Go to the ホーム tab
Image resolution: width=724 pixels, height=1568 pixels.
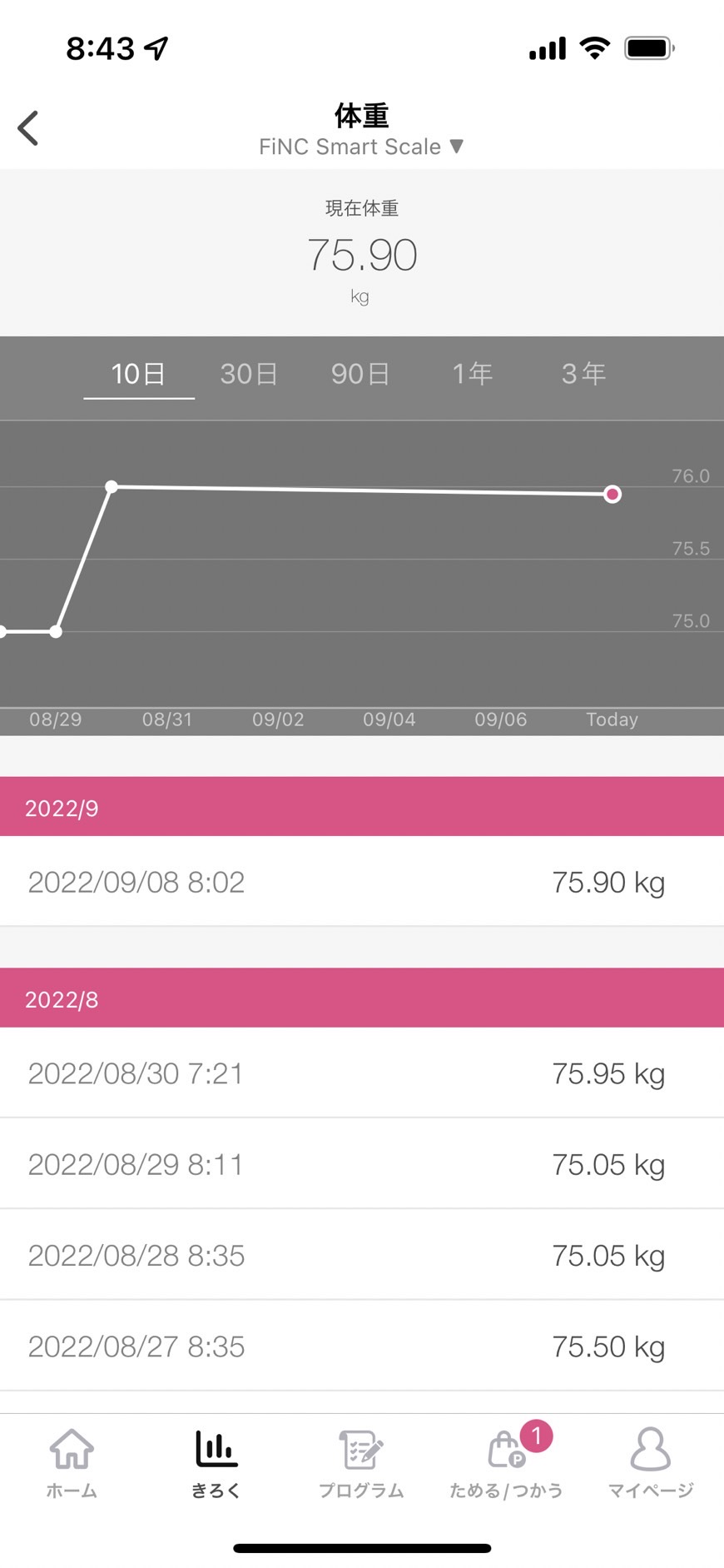pos(72,1463)
